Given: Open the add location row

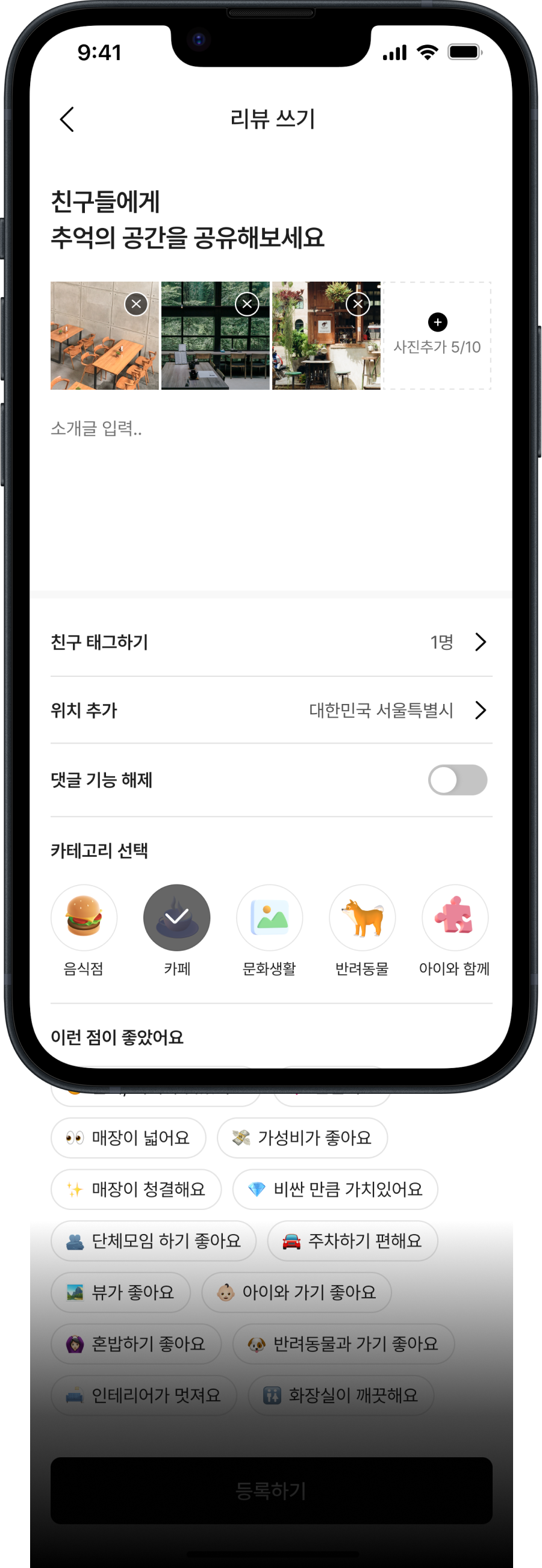Looking at the screenshot, I should tap(271, 711).
